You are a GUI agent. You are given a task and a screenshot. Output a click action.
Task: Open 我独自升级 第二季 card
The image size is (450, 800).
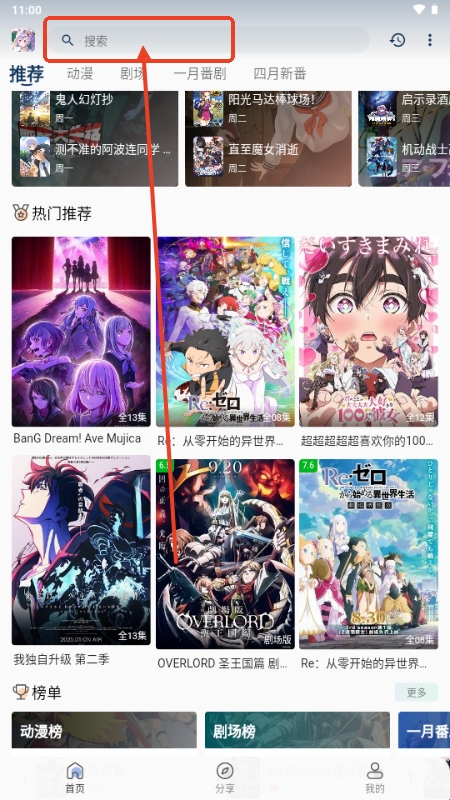coord(81,552)
